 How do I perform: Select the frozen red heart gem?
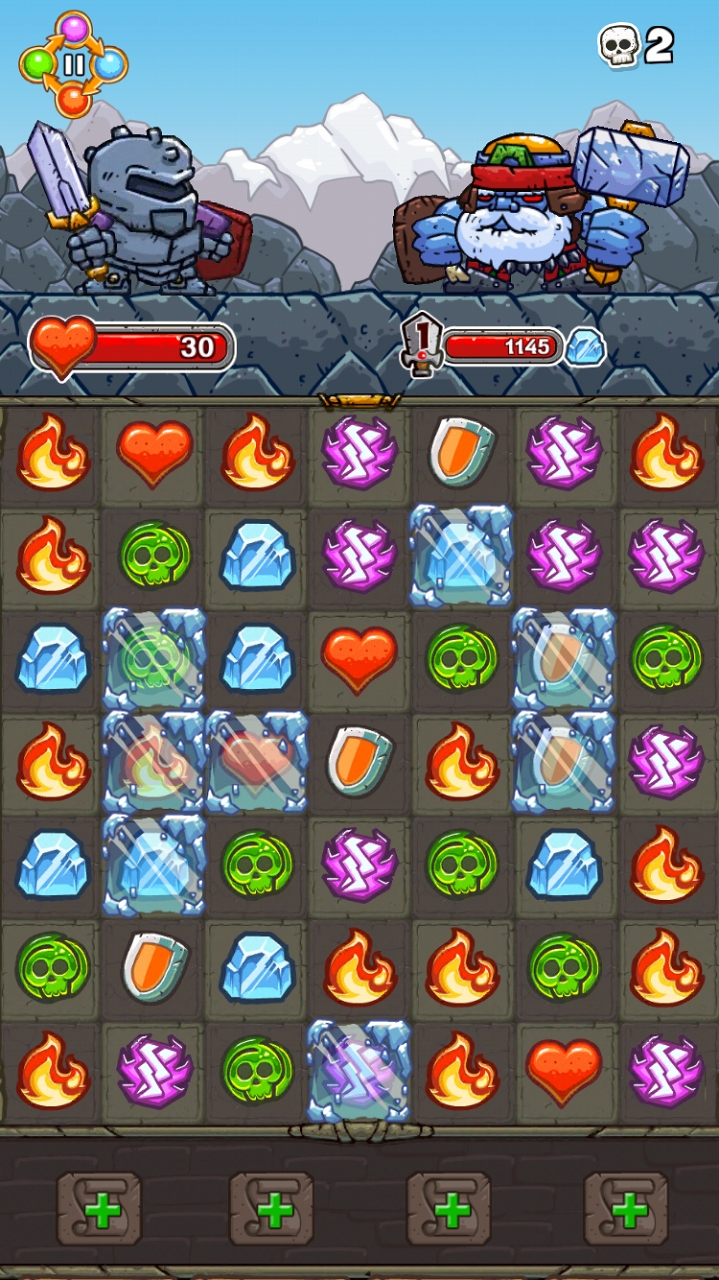[x=256, y=760]
